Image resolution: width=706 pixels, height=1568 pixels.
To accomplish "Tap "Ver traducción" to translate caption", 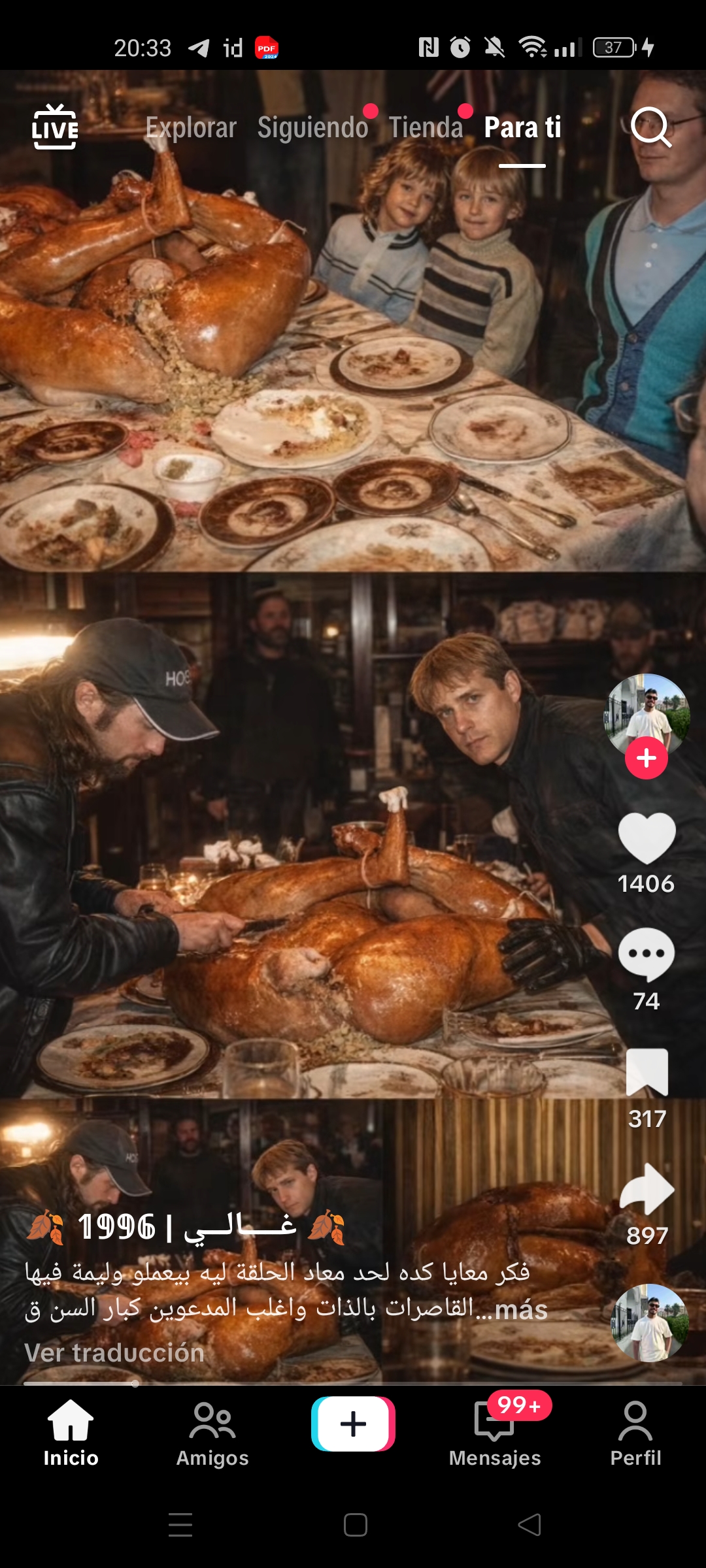I will 114,1353.
